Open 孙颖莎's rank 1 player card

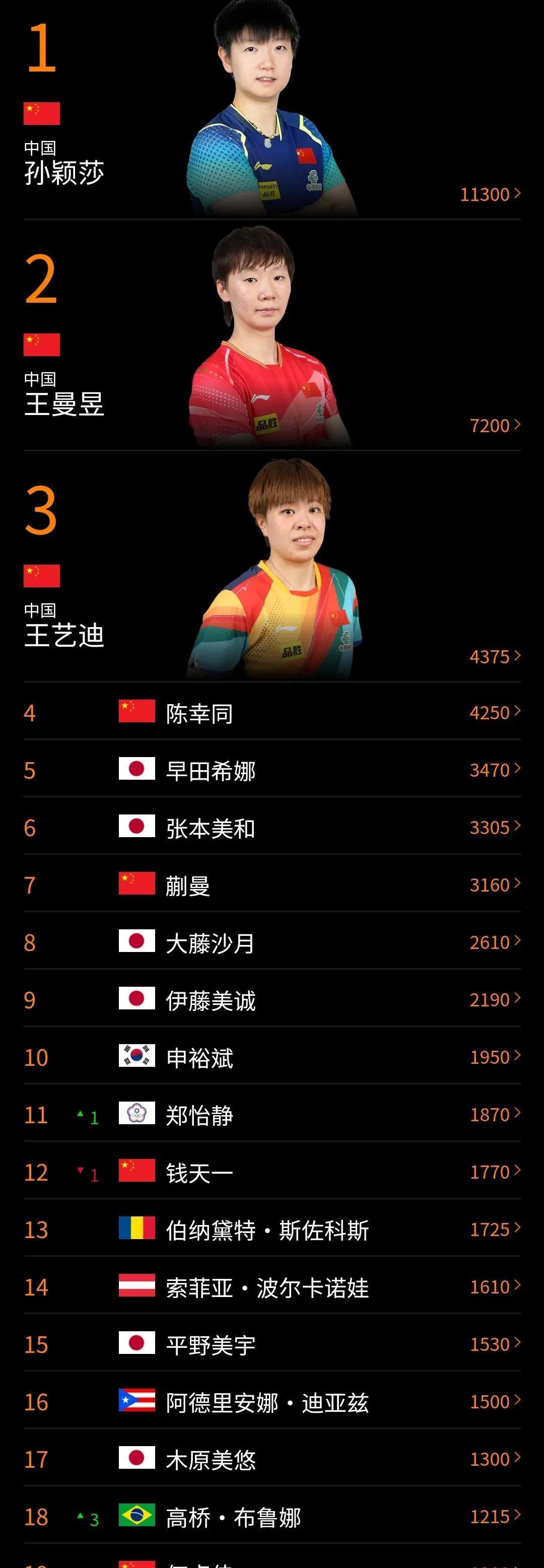click(x=271, y=110)
